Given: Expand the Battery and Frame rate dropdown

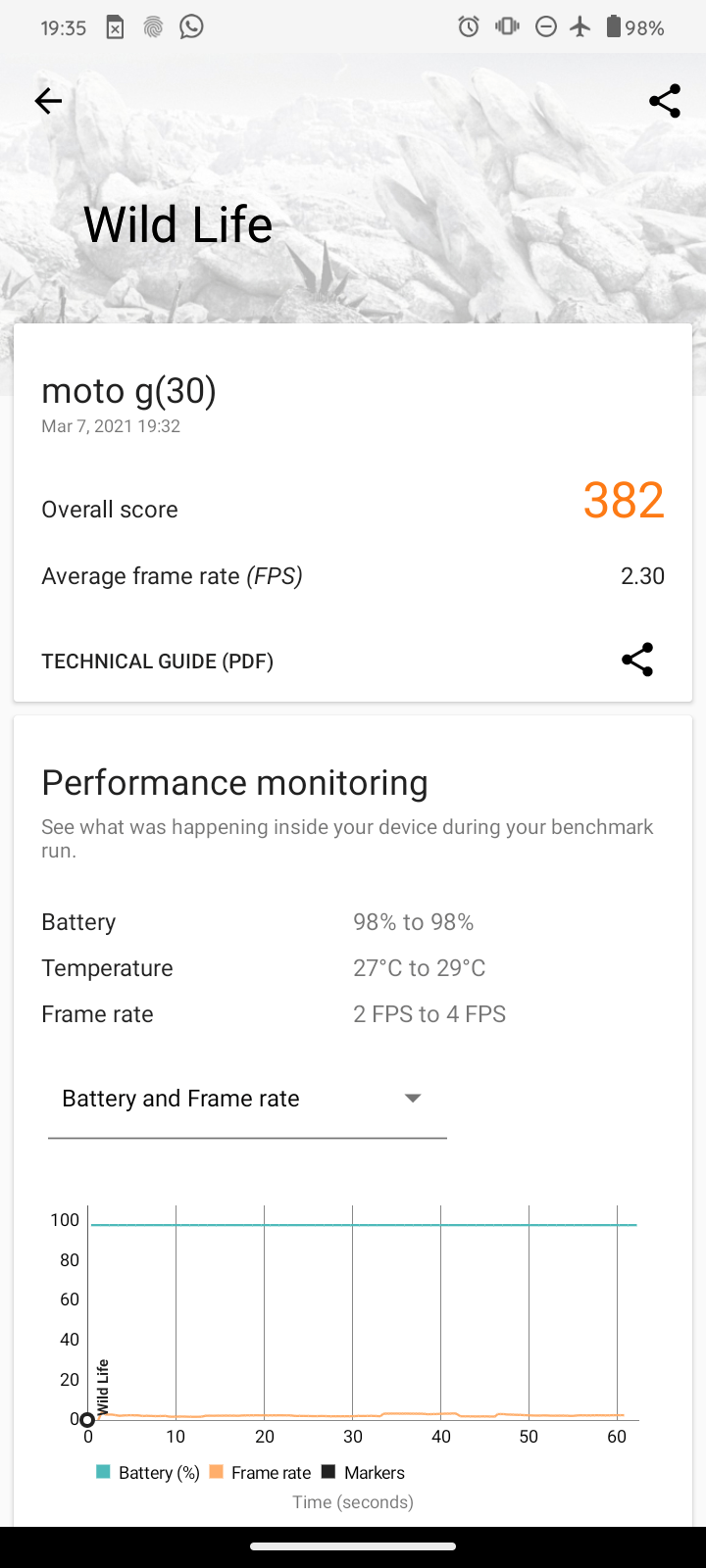Looking at the screenshot, I should 247,1099.
